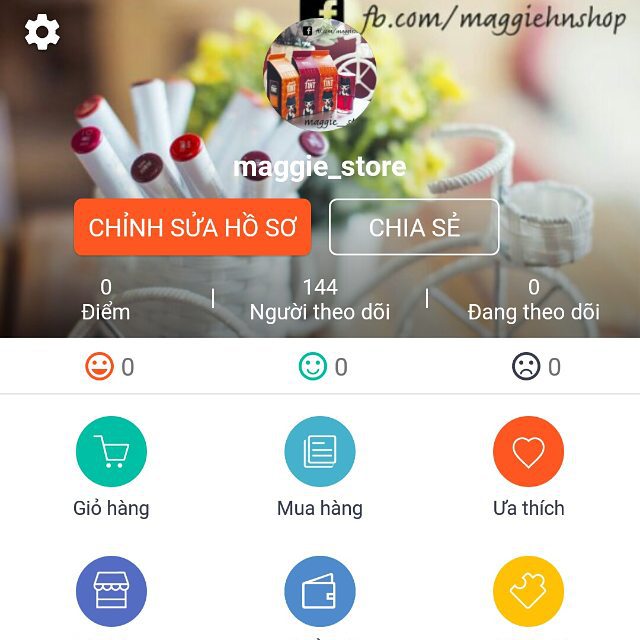Image resolution: width=640 pixels, height=640 pixels.
Task: Share profile with CHIA SẺ button
Action: pyautogui.click(x=414, y=227)
